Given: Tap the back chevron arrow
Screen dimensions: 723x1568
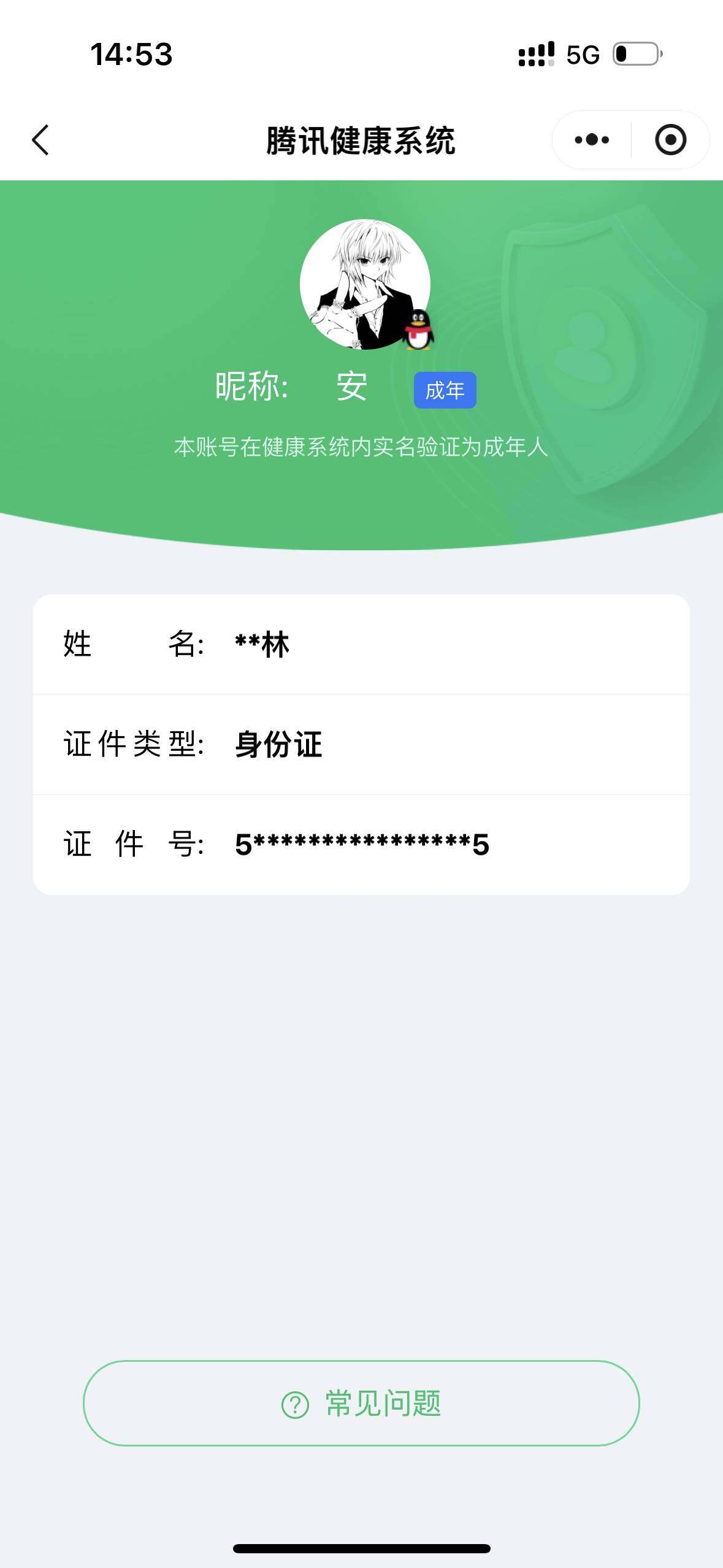Looking at the screenshot, I should click(40, 140).
